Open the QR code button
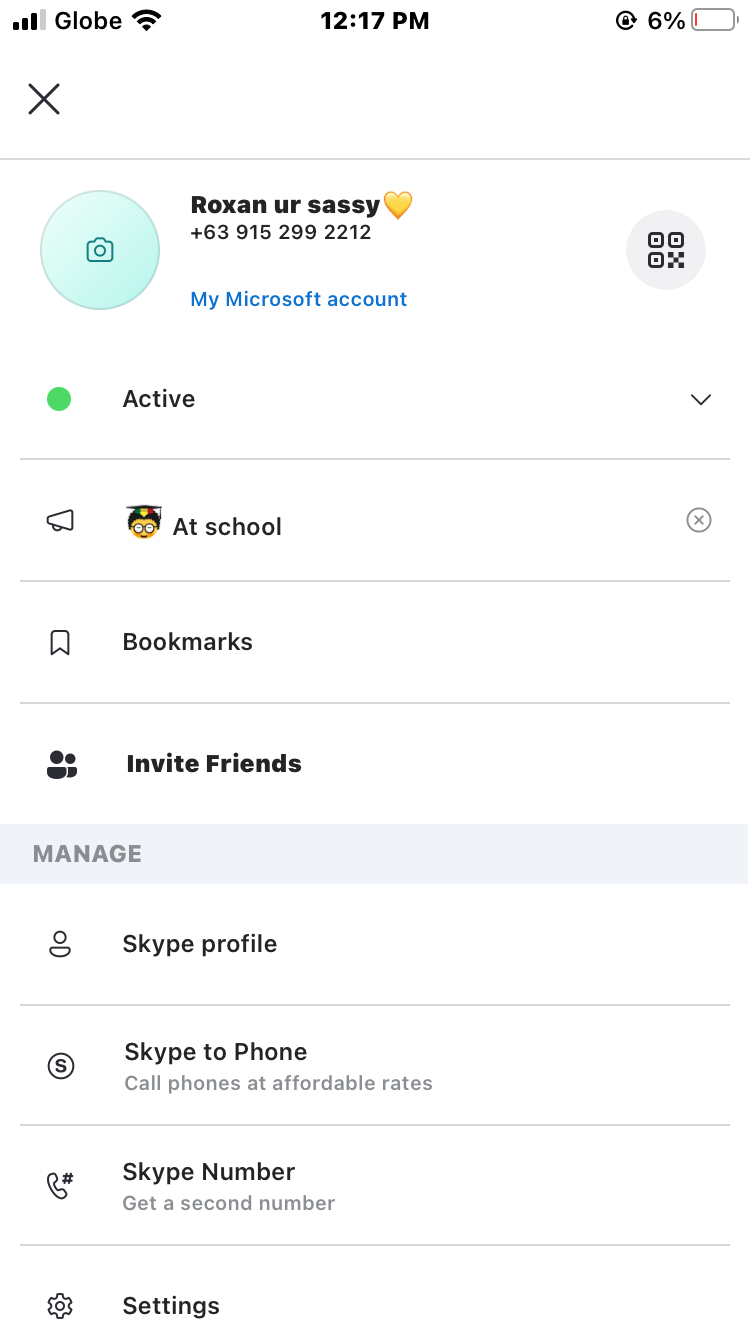The width and height of the screenshot is (750, 1334). tap(666, 250)
